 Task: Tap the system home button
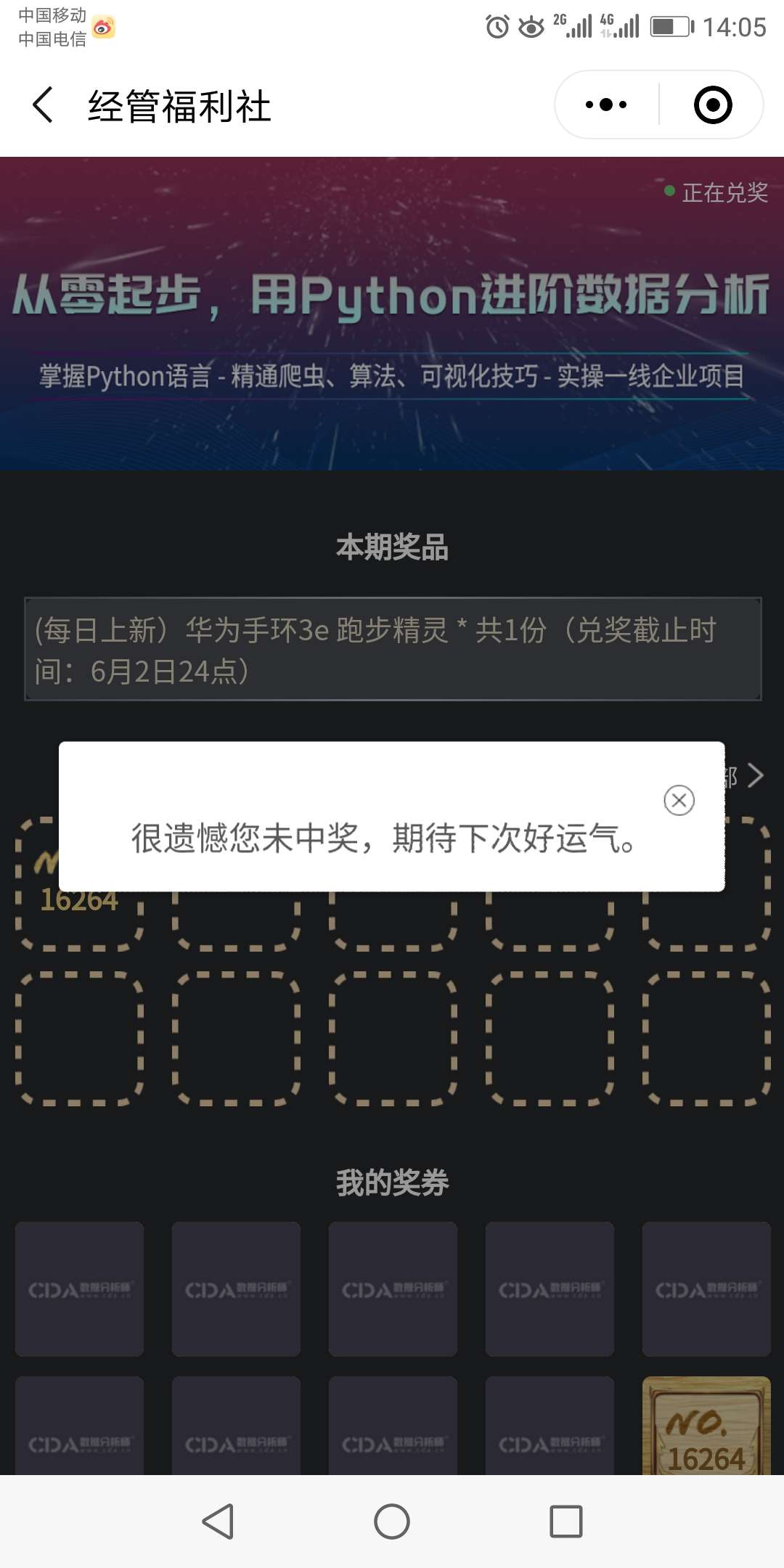pos(392,1522)
